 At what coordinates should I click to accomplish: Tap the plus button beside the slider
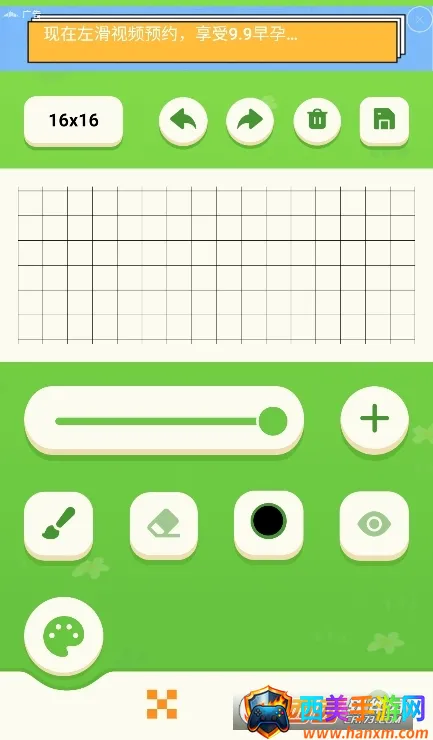[374, 418]
